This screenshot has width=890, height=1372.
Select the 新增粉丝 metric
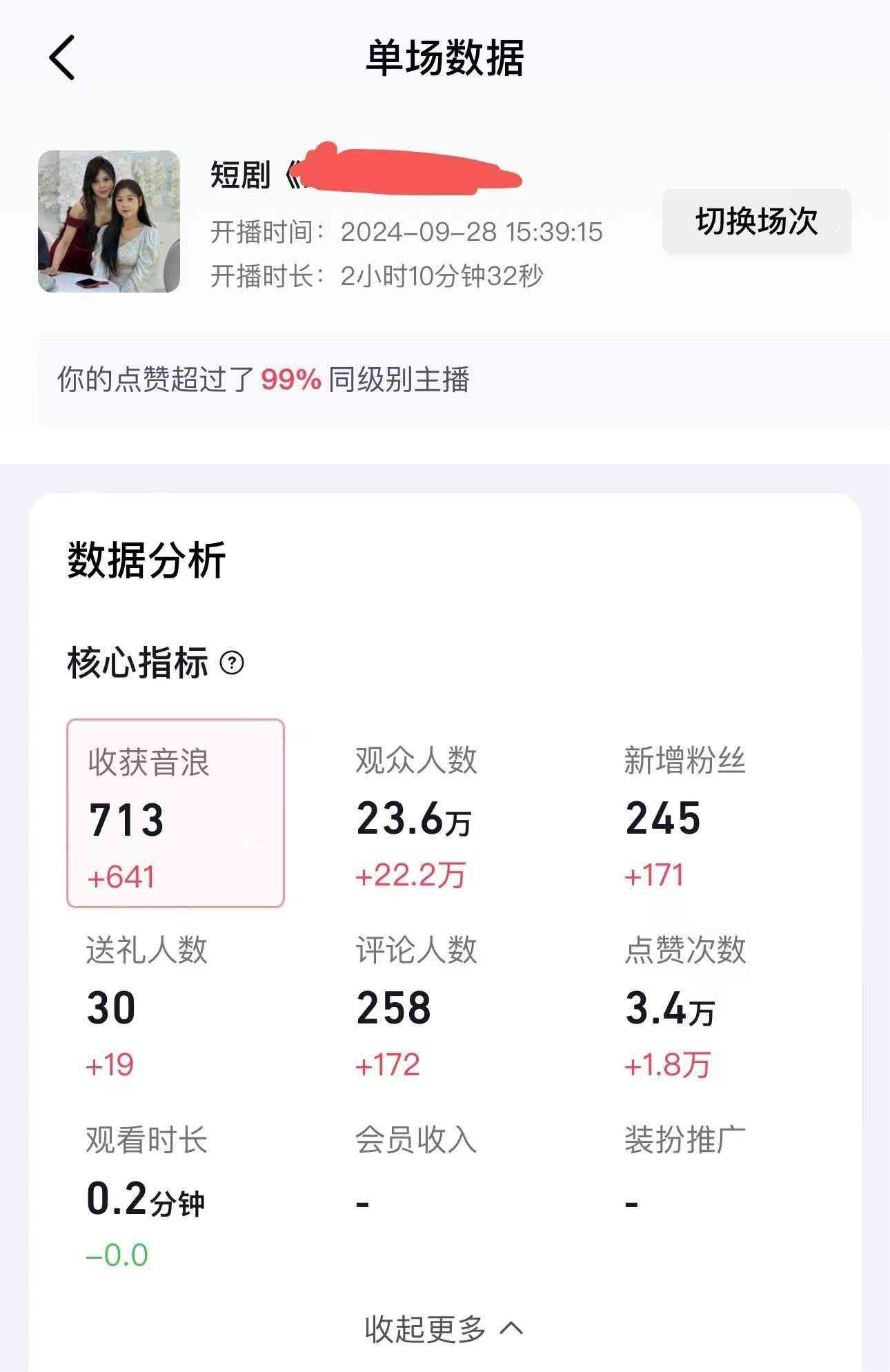pyautogui.click(x=684, y=817)
